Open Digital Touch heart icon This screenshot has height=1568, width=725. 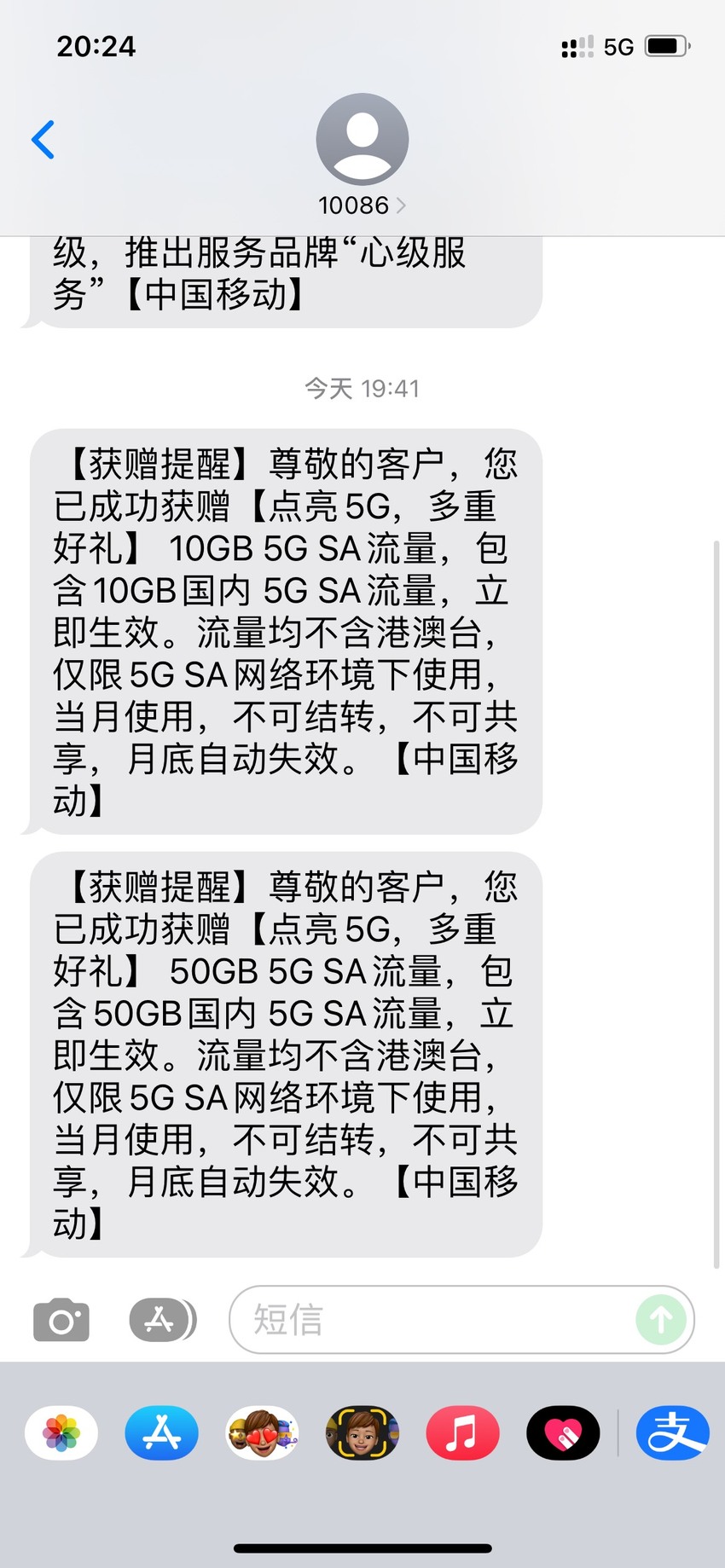coord(564,1433)
